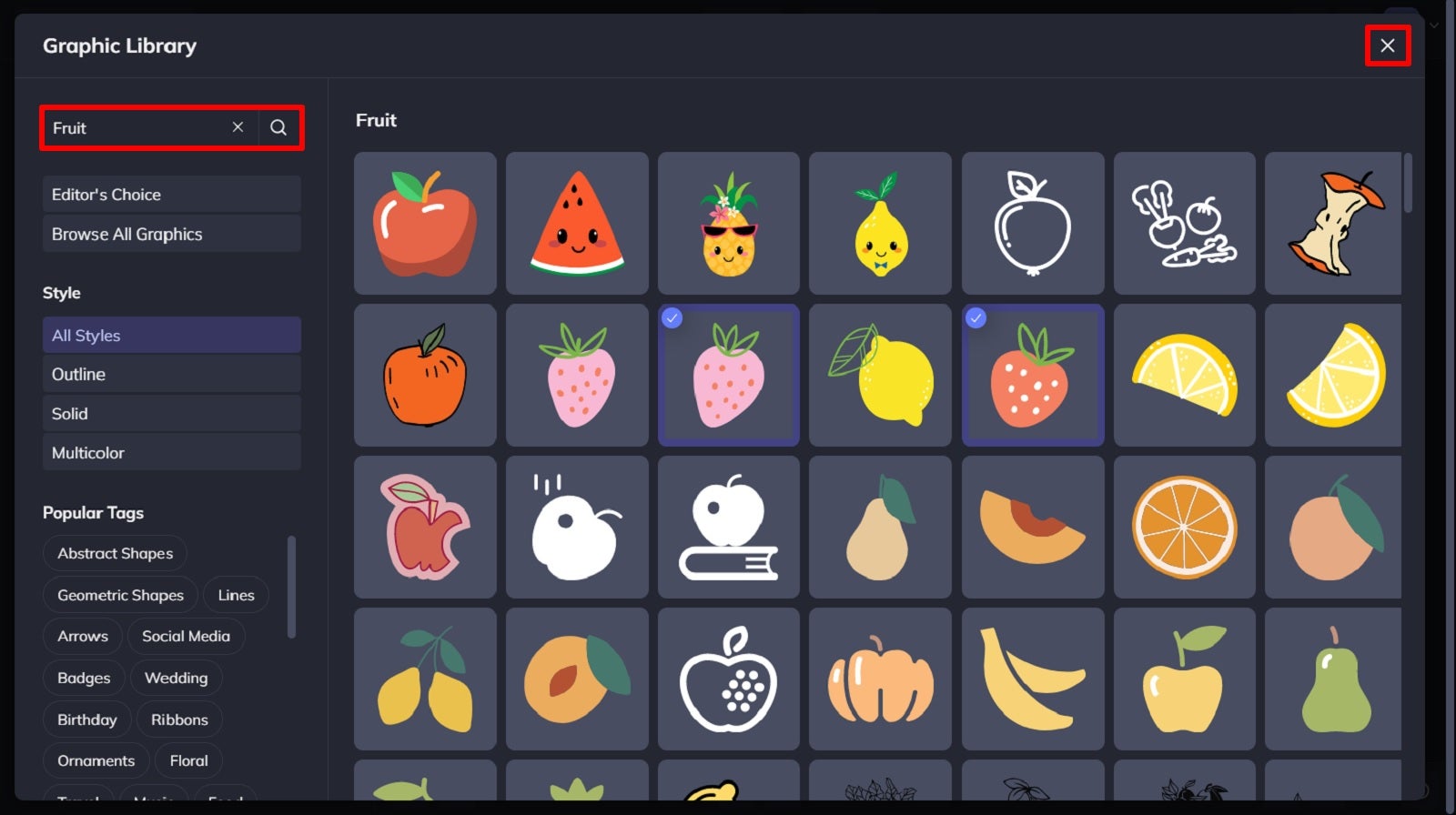
Task: Open Editor's Choice graphics
Action: click(x=171, y=195)
